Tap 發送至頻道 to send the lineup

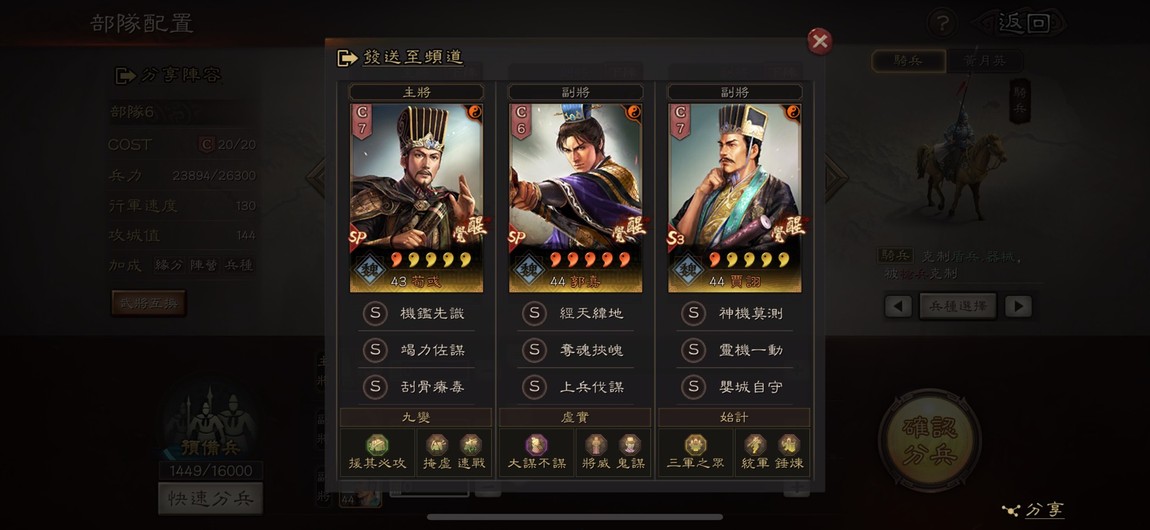(x=401, y=57)
